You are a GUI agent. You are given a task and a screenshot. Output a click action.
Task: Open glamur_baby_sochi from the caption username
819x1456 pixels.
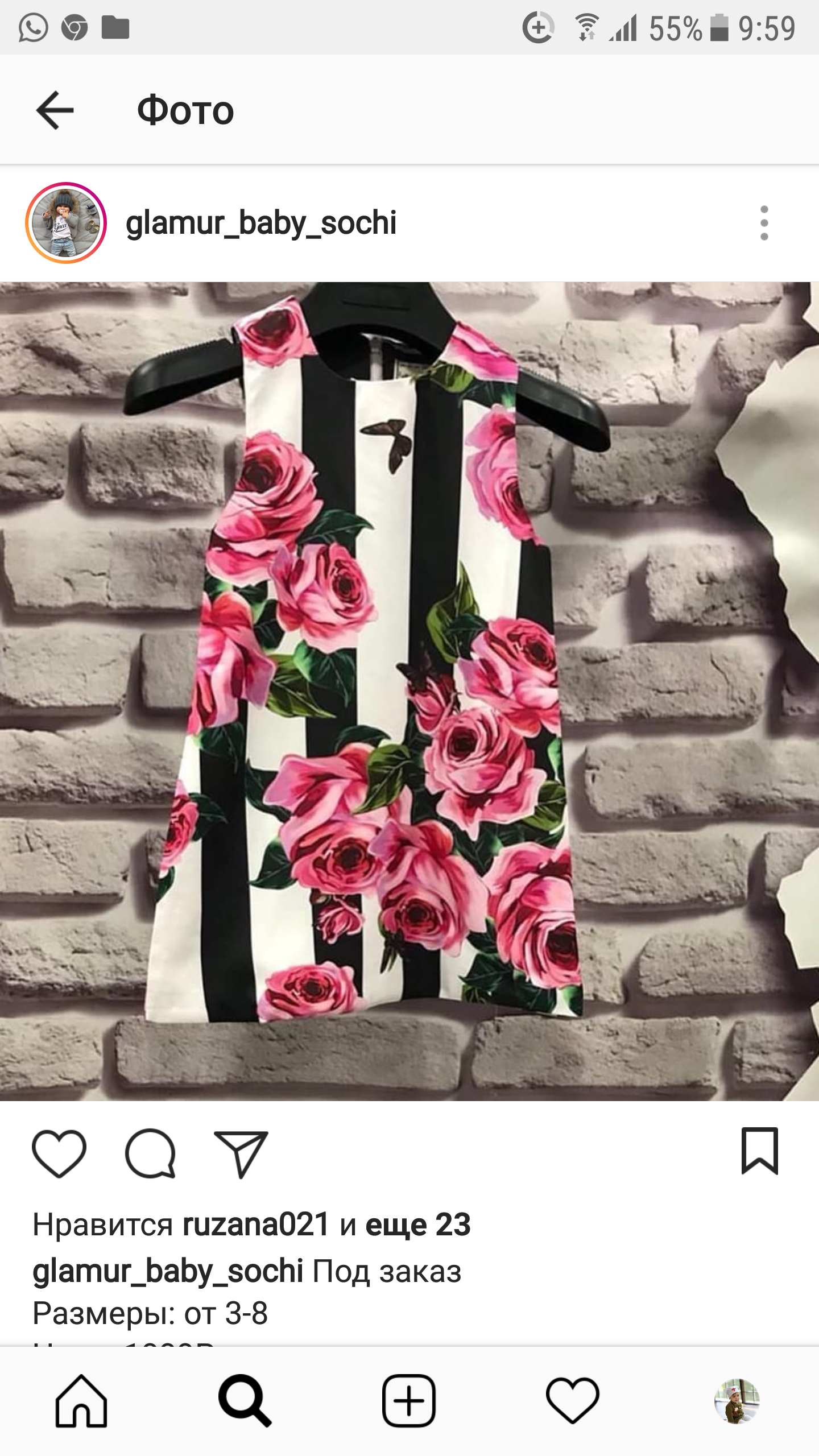pyautogui.click(x=168, y=1272)
